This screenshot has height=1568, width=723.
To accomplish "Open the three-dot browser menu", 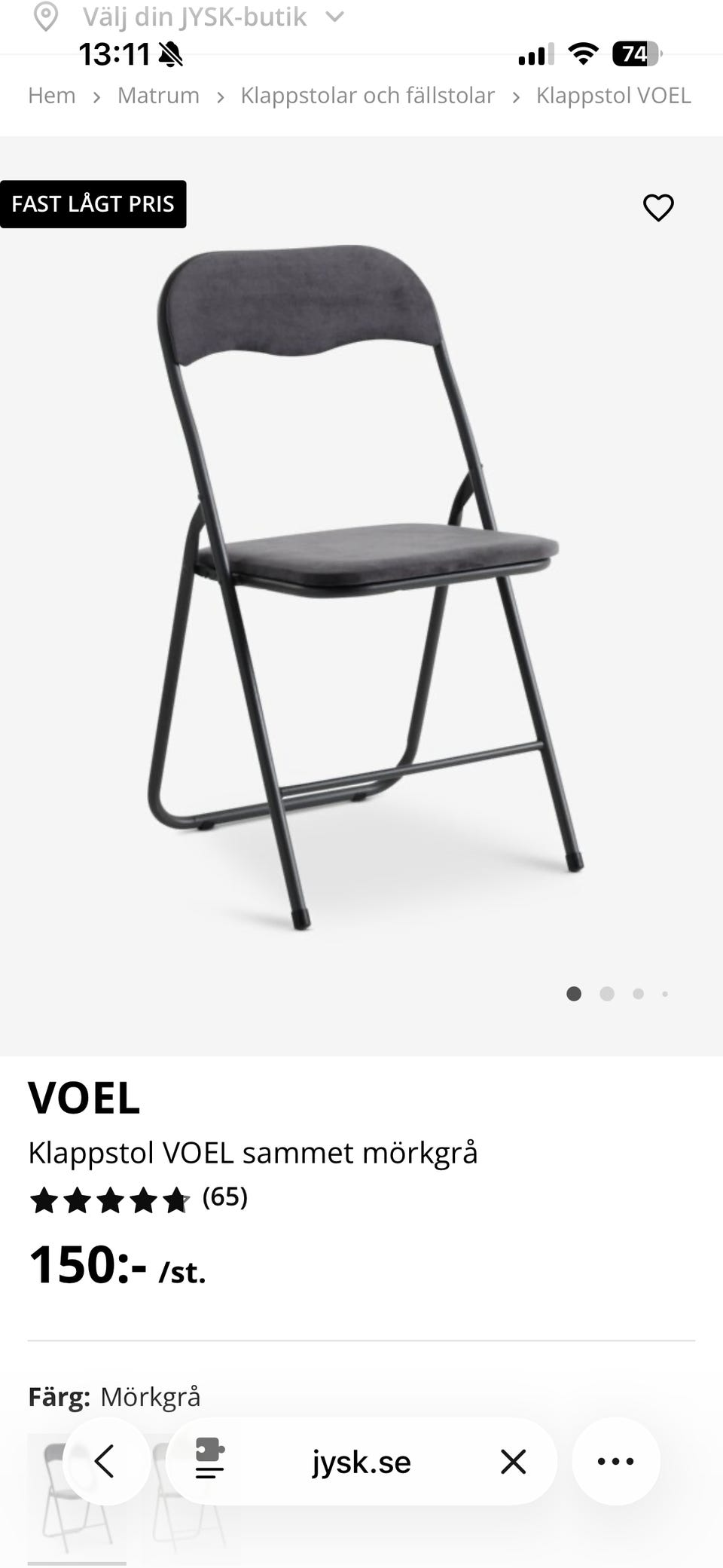I will pyautogui.click(x=616, y=1460).
